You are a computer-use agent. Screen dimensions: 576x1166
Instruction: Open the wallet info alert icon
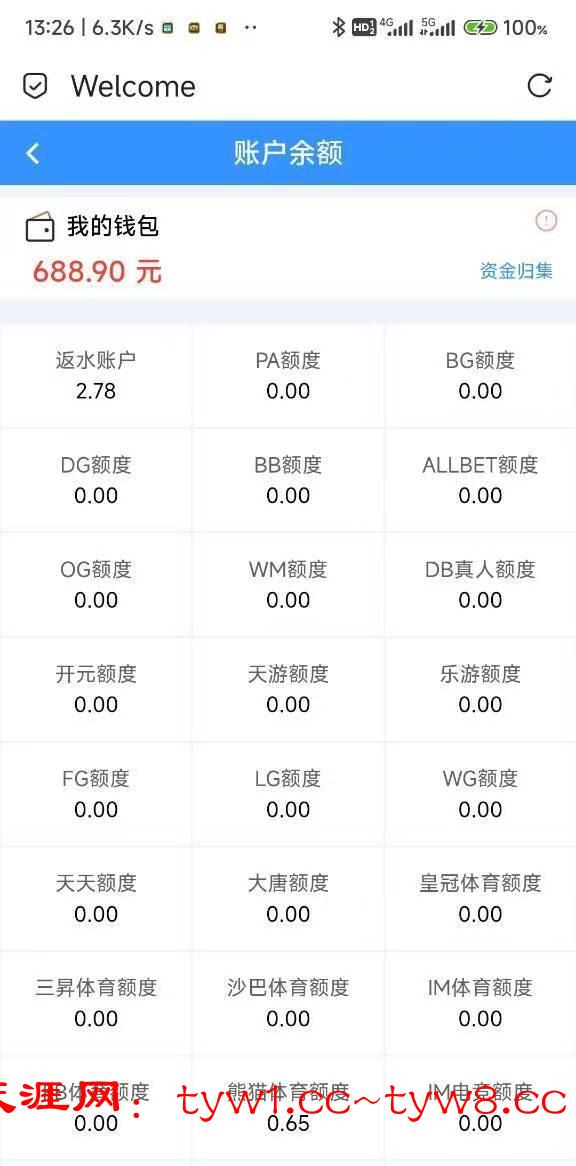[x=546, y=220]
